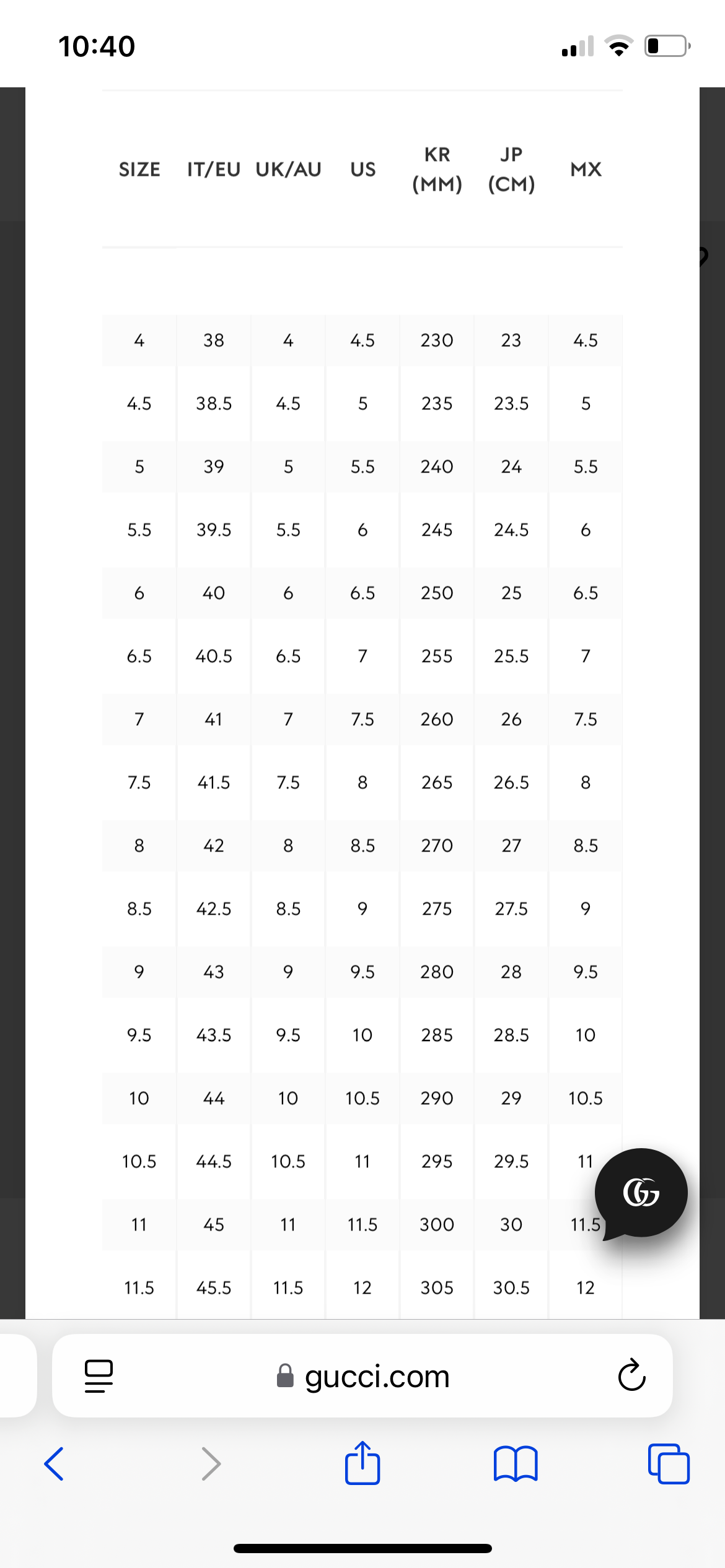Show all open tabs

668,1464
